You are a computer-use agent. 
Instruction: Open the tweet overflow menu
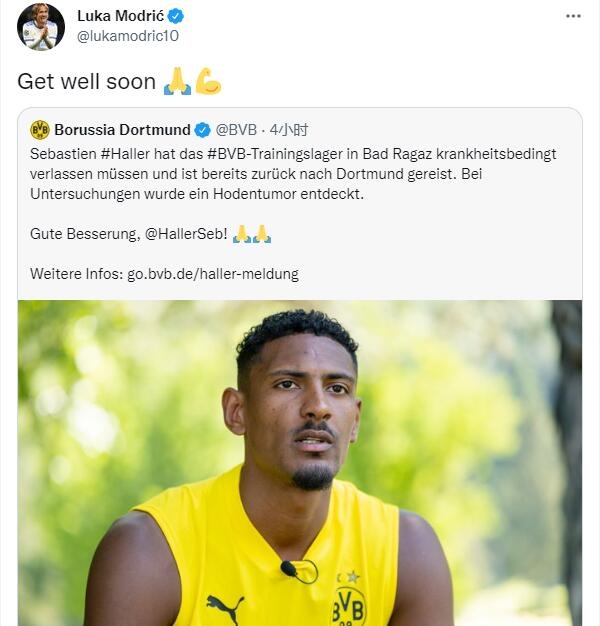click(x=573, y=16)
